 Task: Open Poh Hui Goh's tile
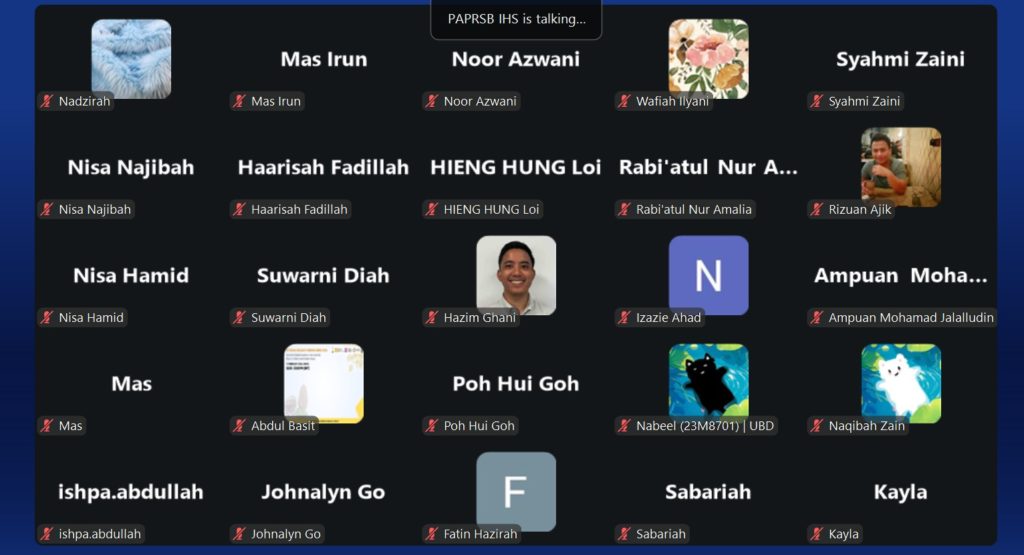tap(515, 384)
